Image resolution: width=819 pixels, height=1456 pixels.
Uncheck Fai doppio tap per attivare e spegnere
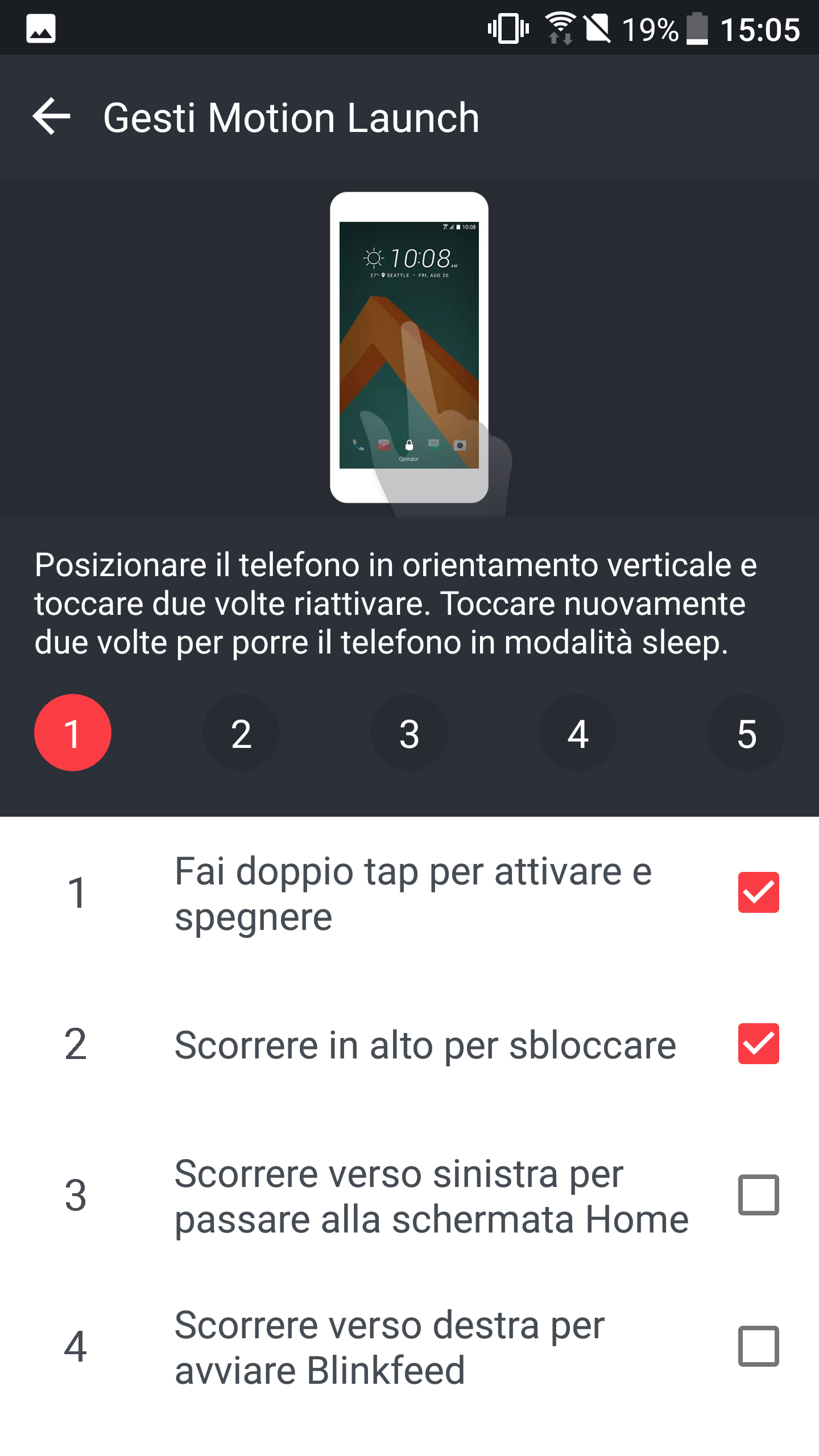(x=758, y=892)
